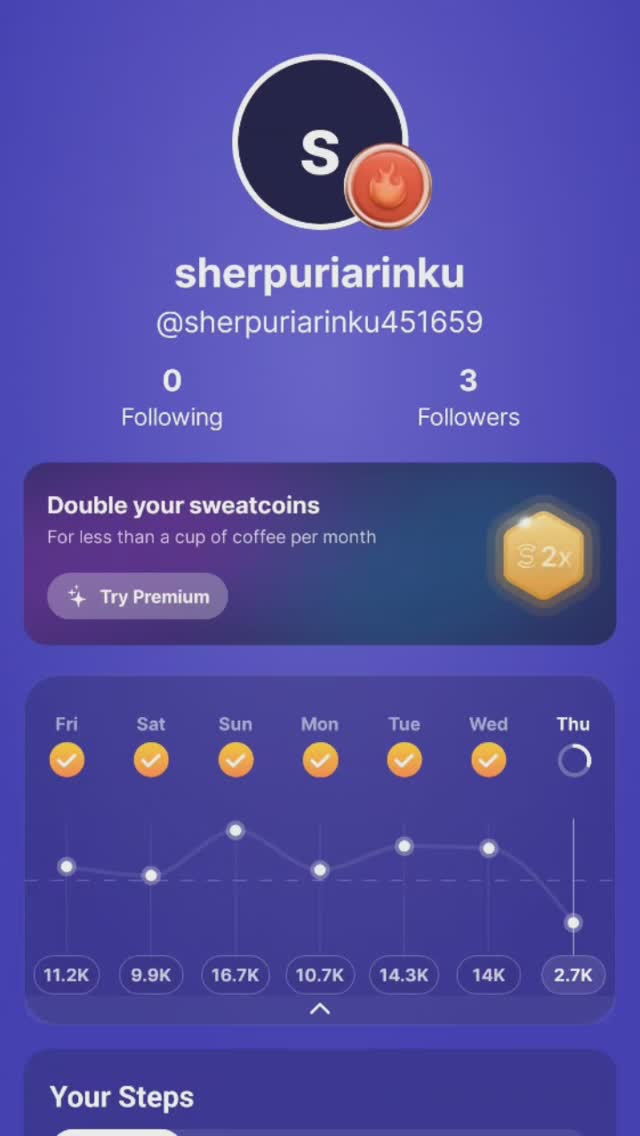Select Thursday's 2.7K step count
The image size is (640, 1136).
[x=573, y=975]
